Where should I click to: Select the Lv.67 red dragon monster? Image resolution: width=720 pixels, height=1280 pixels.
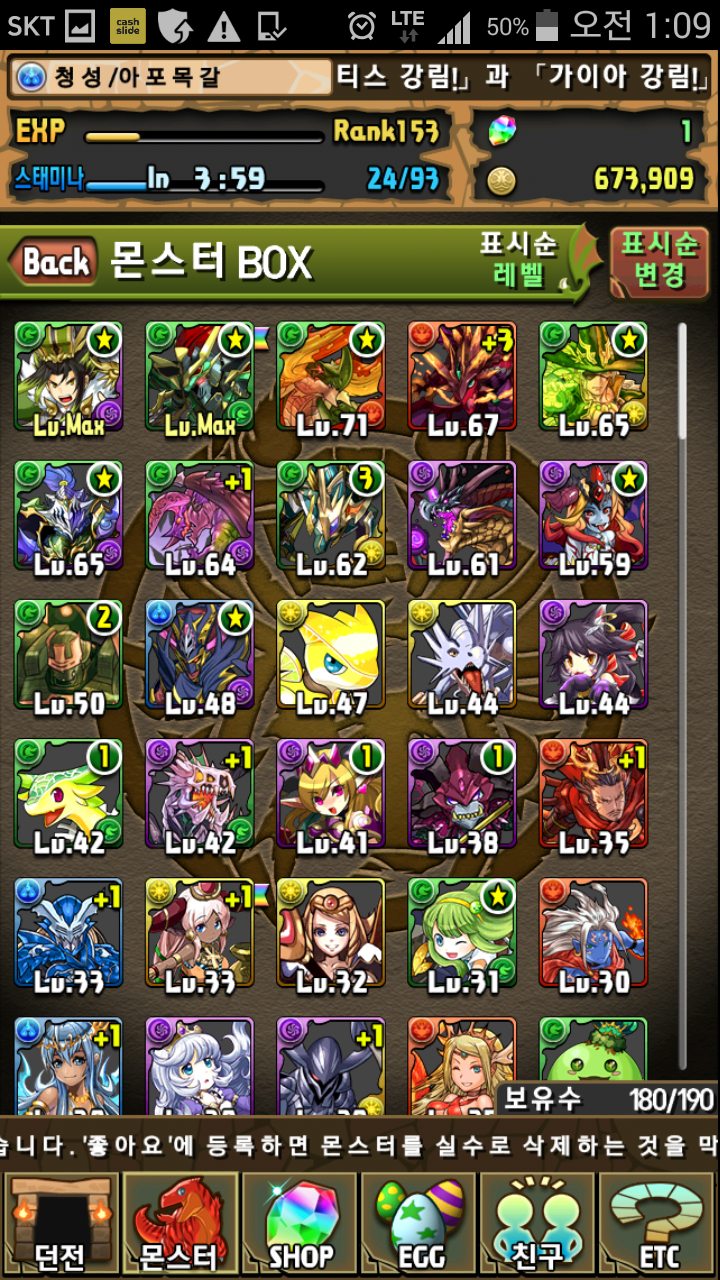click(462, 377)
